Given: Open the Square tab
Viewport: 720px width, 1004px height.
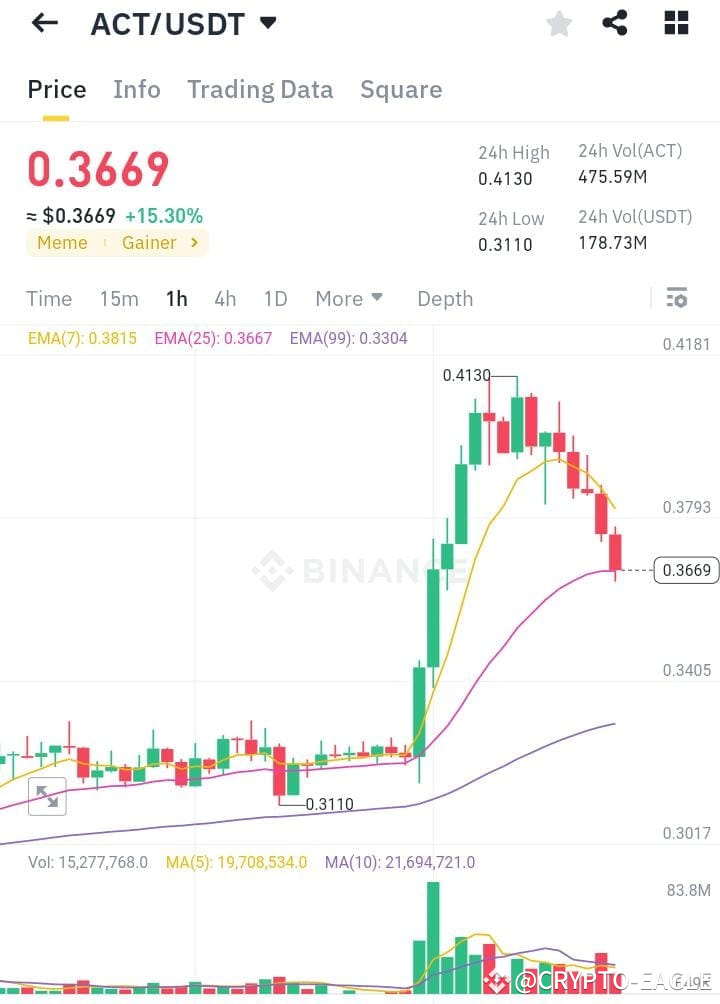Looking at the screenshot, I should tap(401, 89).
